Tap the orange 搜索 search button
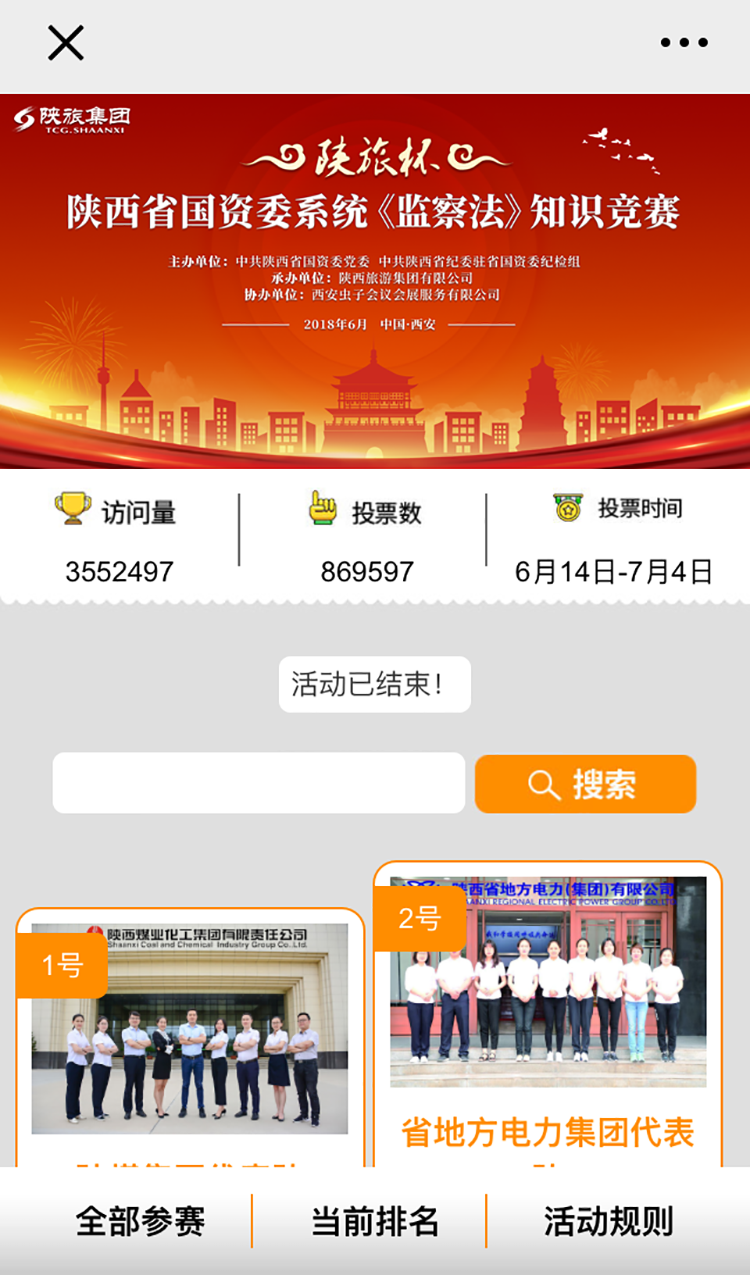Screen dimensions: 750x1275 point(585,784)
